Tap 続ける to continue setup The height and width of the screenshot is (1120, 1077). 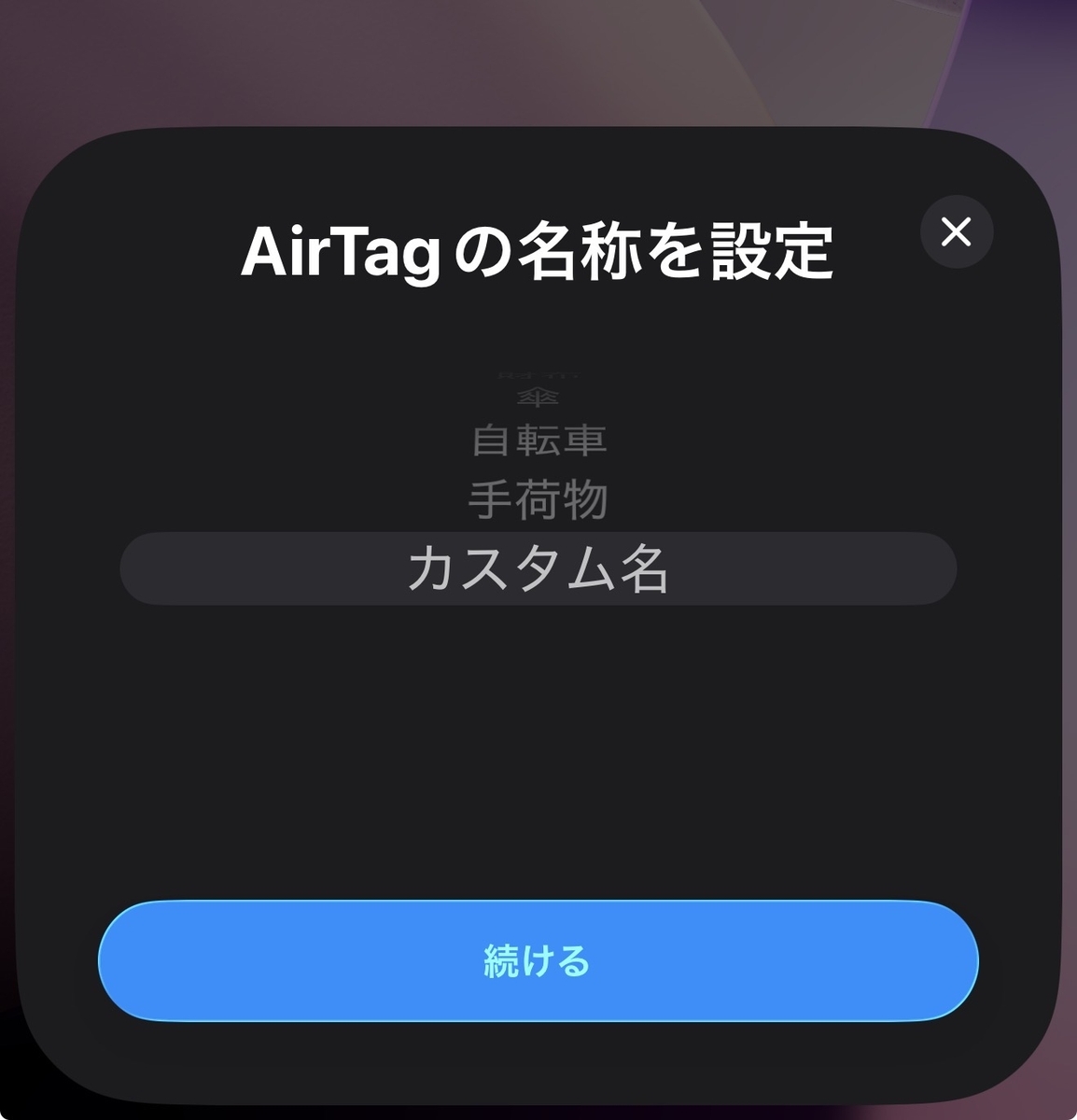538,960
